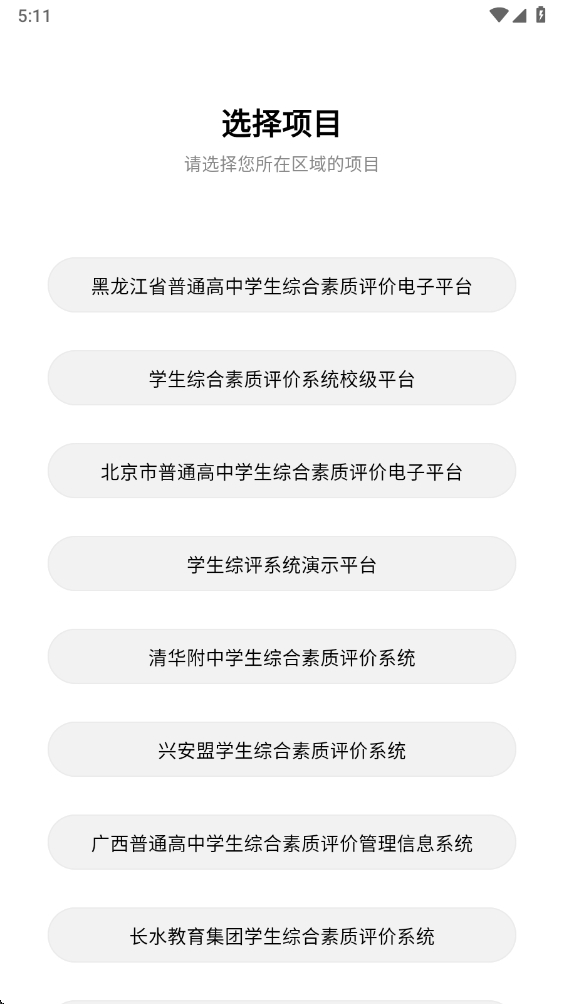Open 长水教育集团学生综合素质评价系统
This screenshot has height=1004, width=564.
(x=282, y=935)
